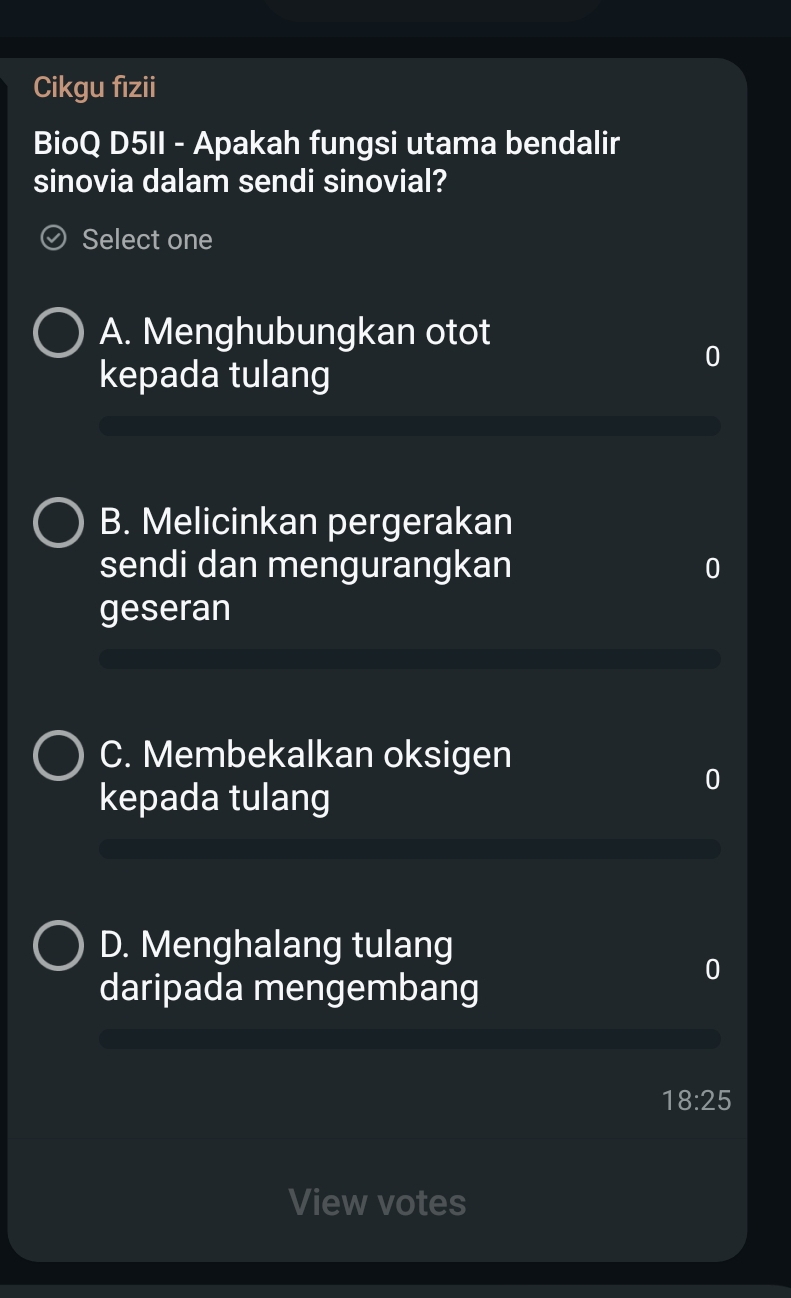This screenshot has width=791, height=1298.
Task: Open View votes for this poll
Action: (377, 1202)
